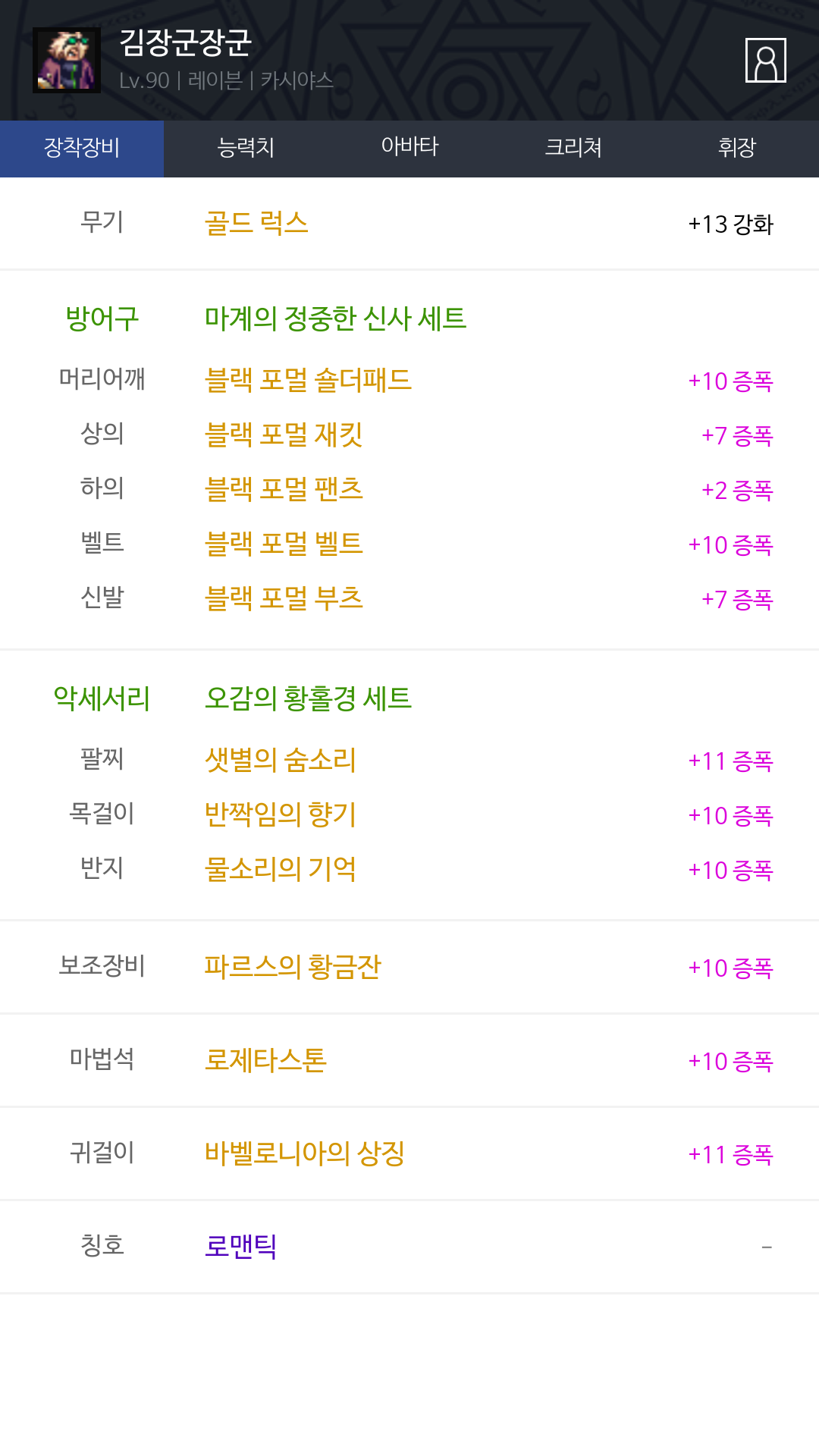Screen dimensions: 819x1456
Task: Switch to the 능력치 tab
Action: pos(246,148)
